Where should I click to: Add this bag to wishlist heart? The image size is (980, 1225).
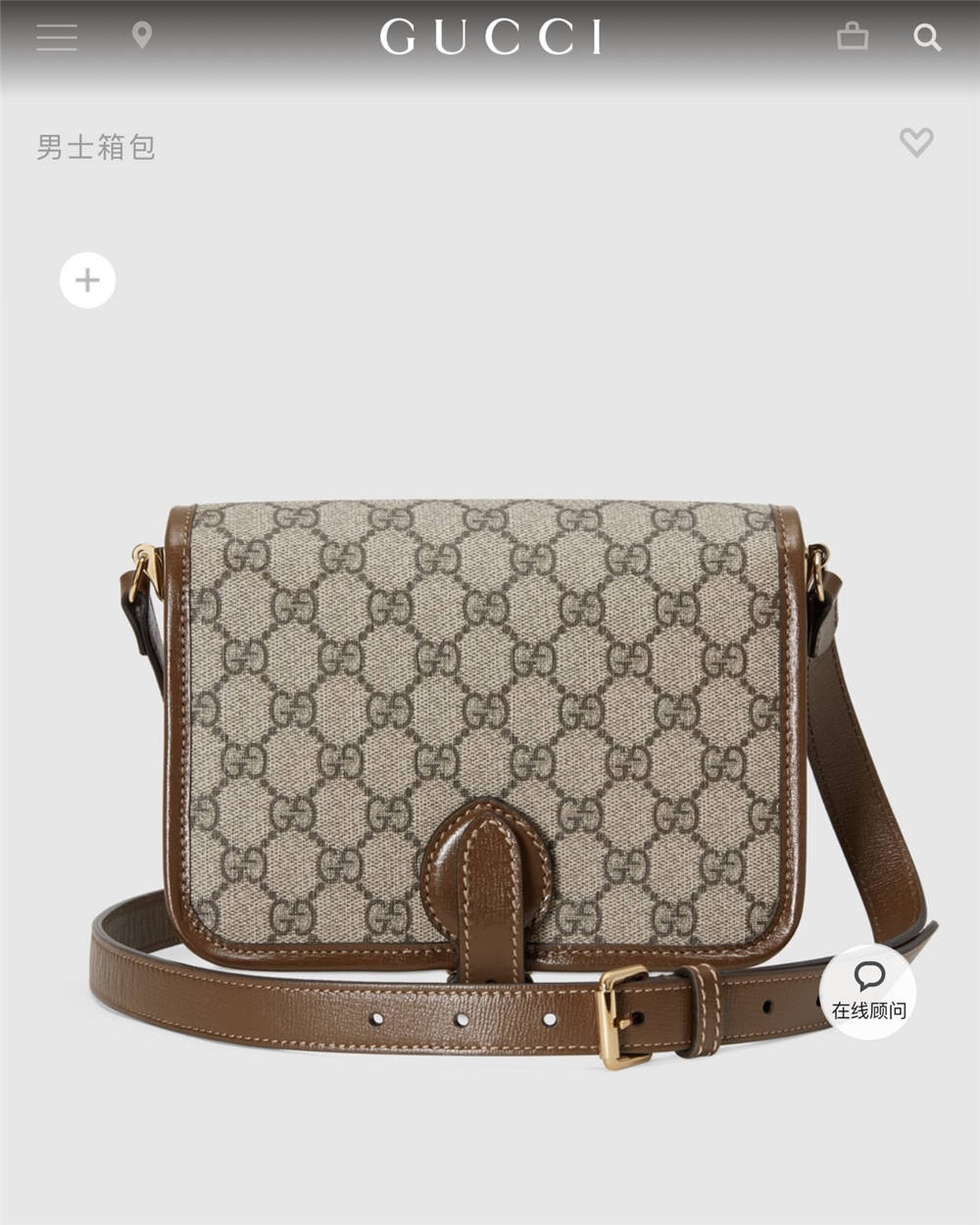pos(916,143)
